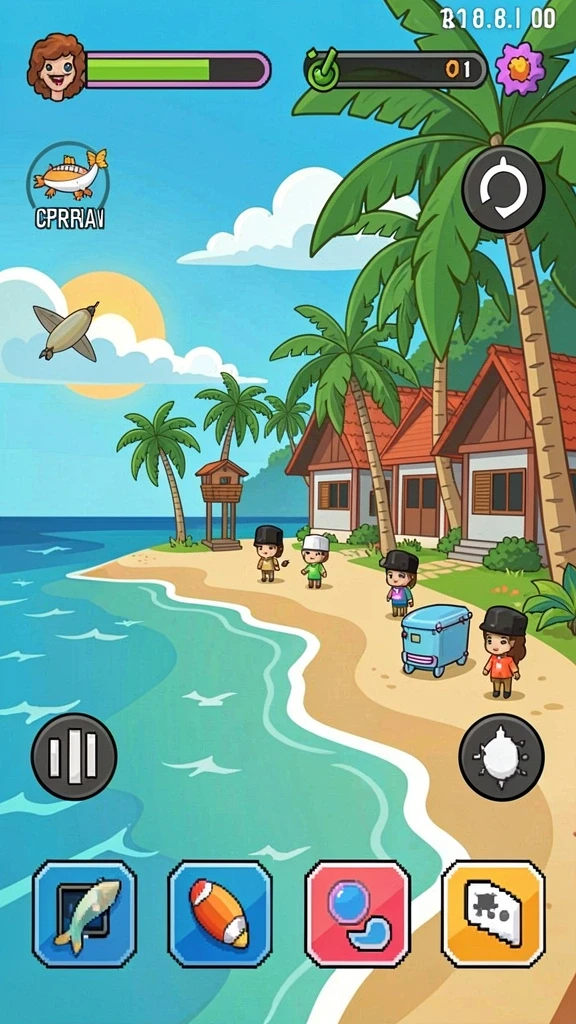Image resolution: width=576 pixels, height=1024 pixels.
Task: Choose the blue bubble item slot
Action: 357,914
